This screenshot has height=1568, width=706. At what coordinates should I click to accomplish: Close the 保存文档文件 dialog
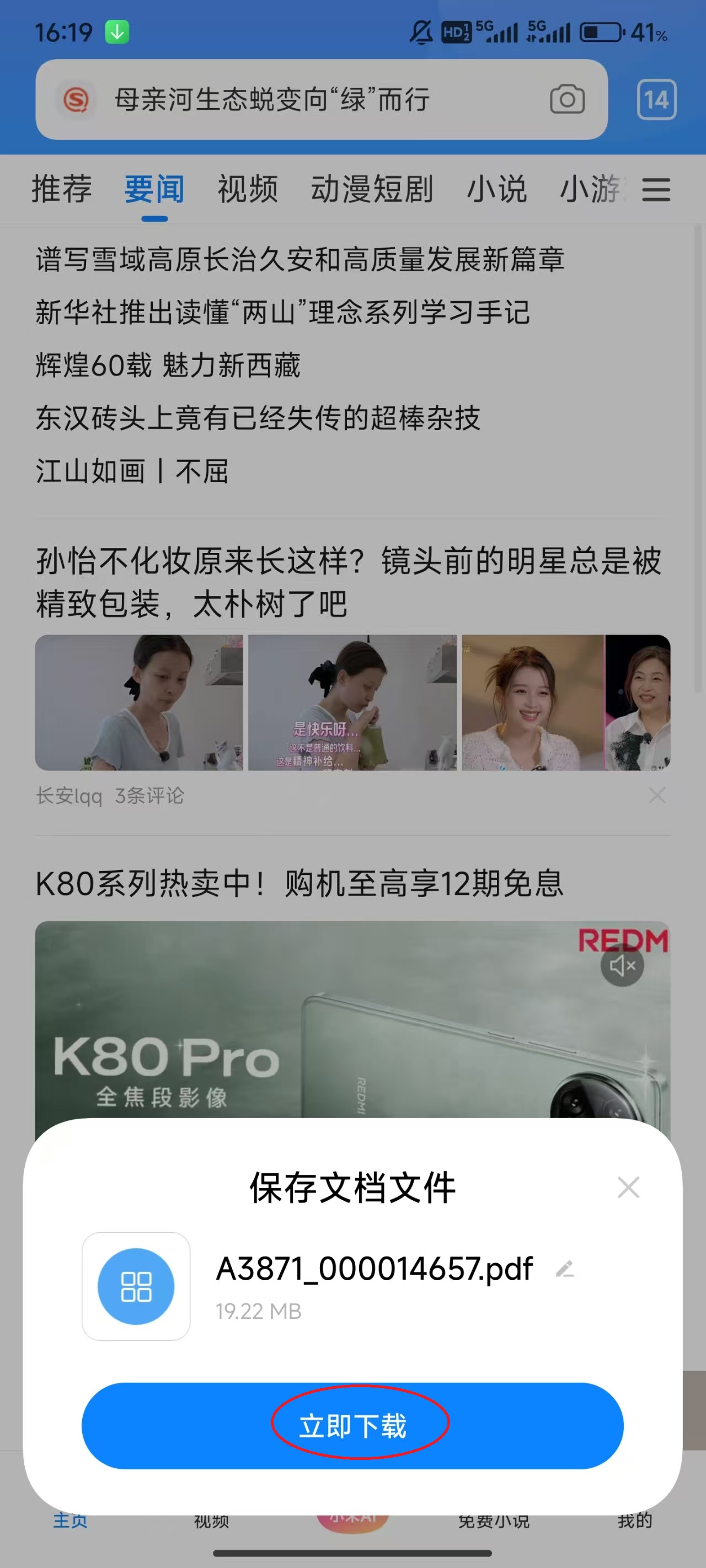pos(628,1187)
